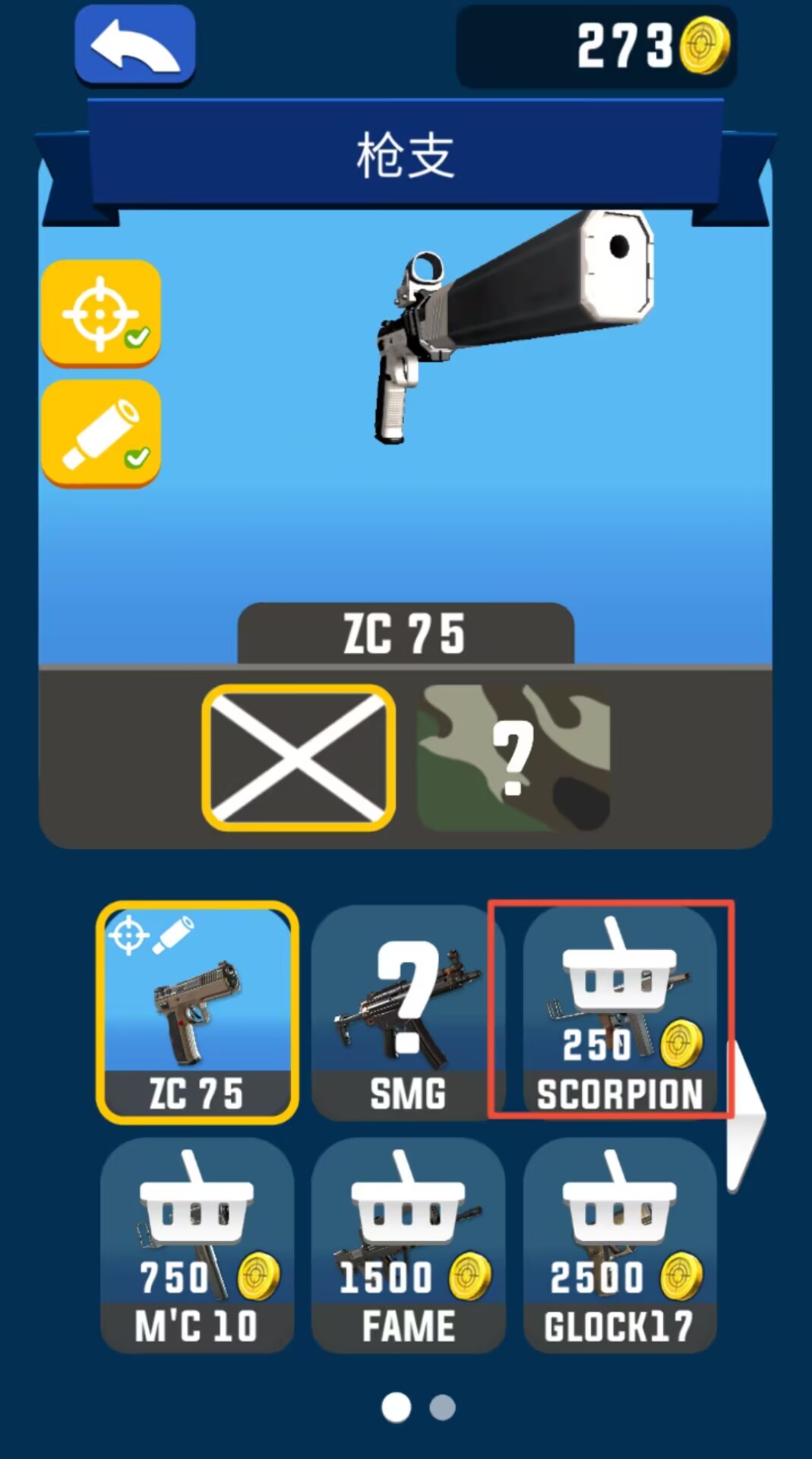Image resolution: width=812 pixels, height=1459 pixels.
Task: Purchase the Glock17 for 2500 coins
Action: (619, 1245)
